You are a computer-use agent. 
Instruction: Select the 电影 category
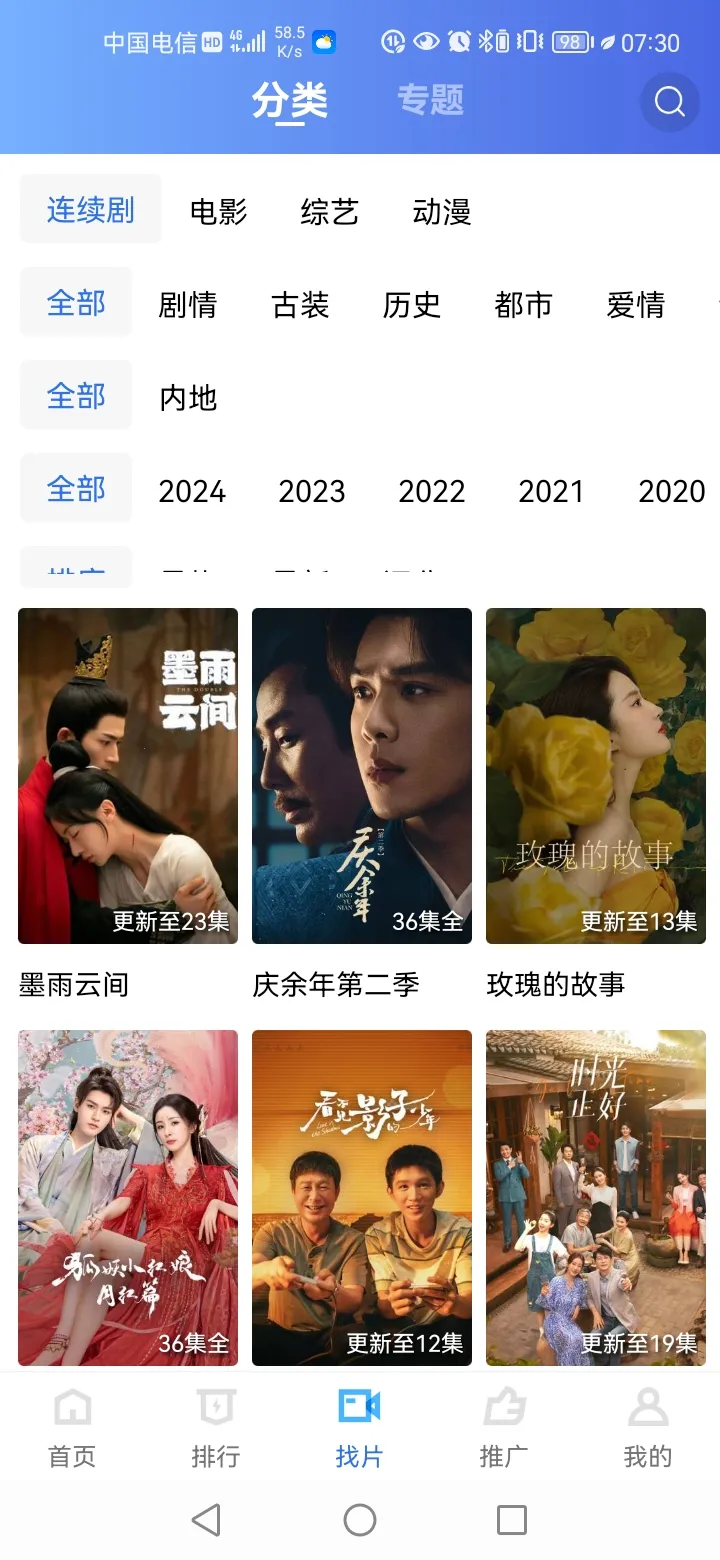click(218, 211)
